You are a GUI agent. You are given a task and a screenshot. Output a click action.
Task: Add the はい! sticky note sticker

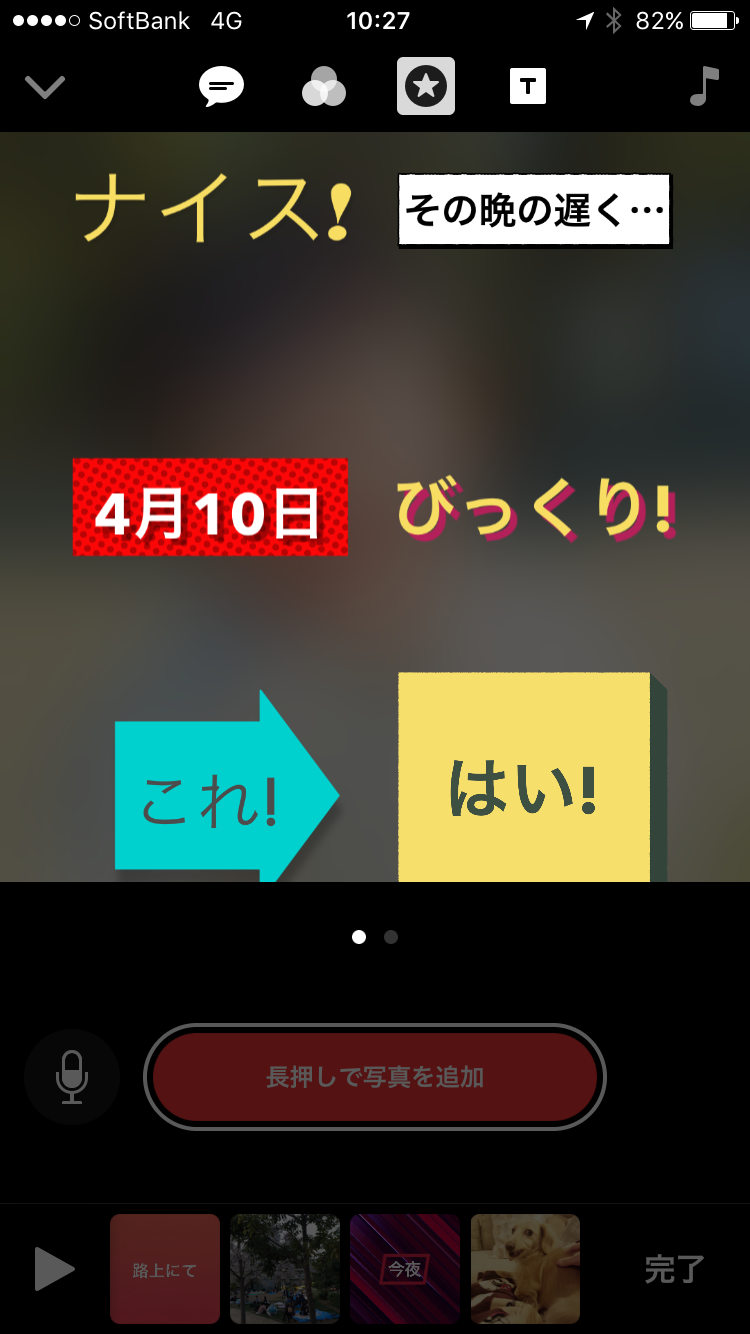coord(526,786)
